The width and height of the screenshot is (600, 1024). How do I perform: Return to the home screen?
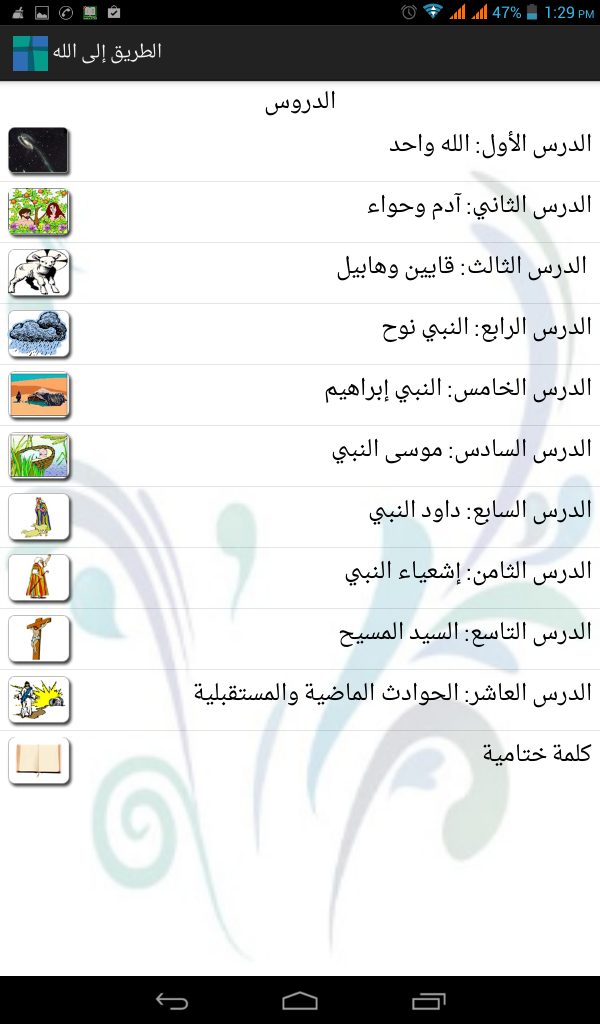tap(300, 999)
